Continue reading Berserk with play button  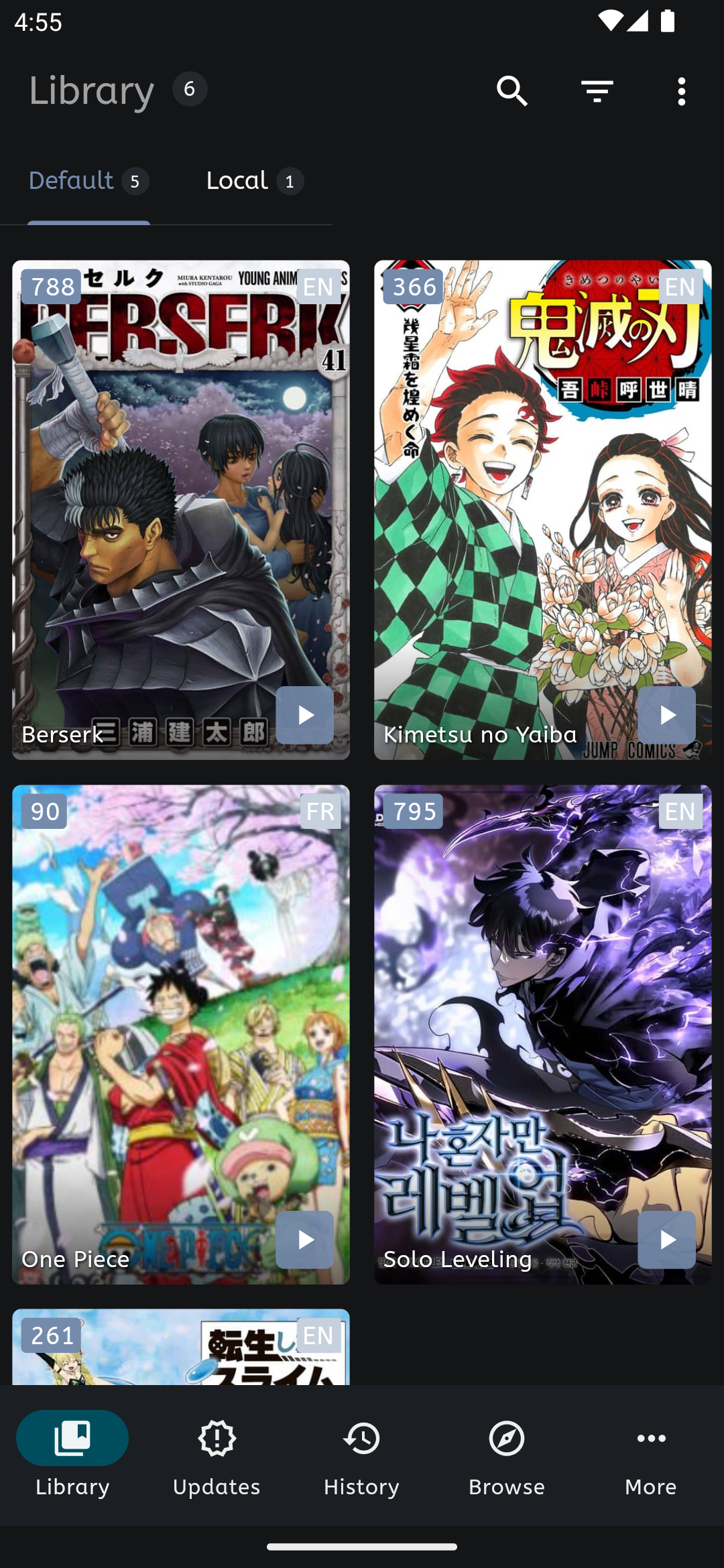tap(304, 715)
